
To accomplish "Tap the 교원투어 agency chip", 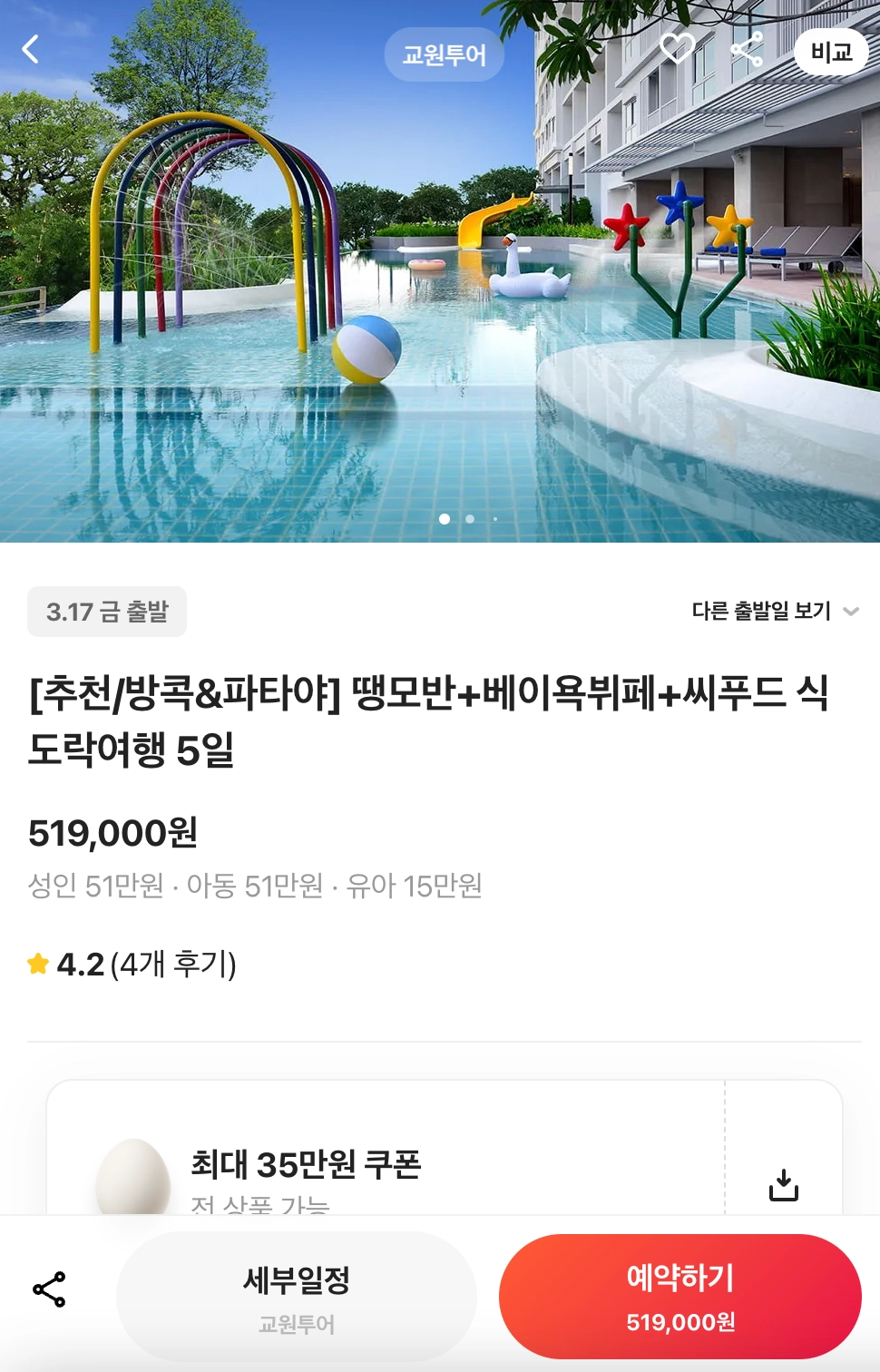I will pyautogui.click(x=444, y=54).
